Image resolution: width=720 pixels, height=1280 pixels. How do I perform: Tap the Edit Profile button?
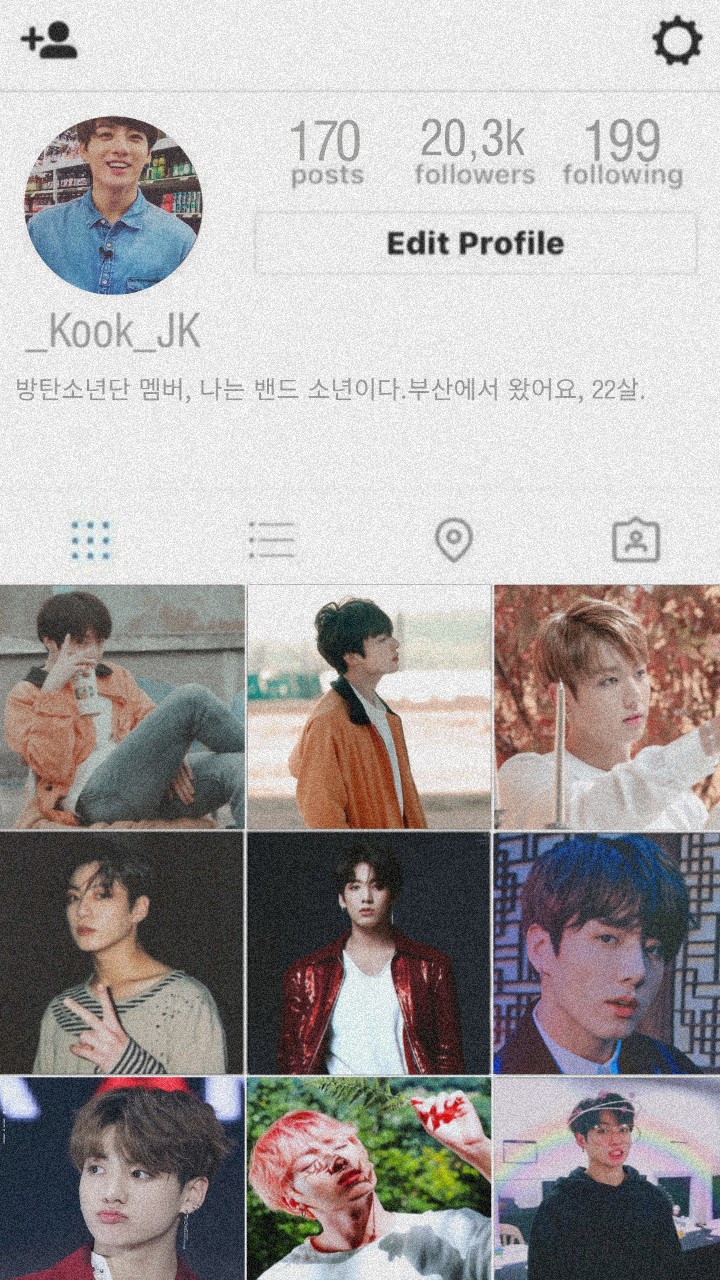[475, 243]
